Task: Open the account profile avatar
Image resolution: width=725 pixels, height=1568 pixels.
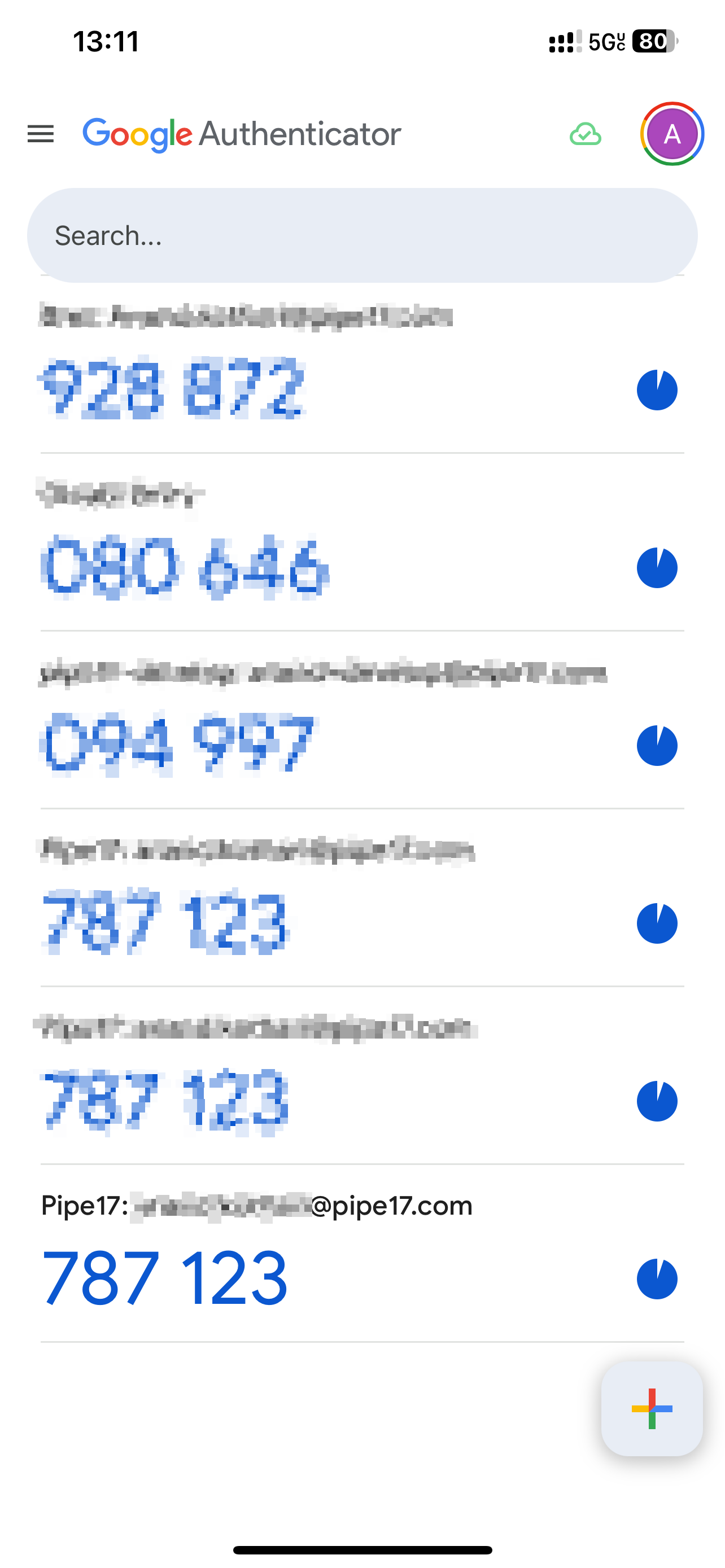Action: [x=672, y=134]
